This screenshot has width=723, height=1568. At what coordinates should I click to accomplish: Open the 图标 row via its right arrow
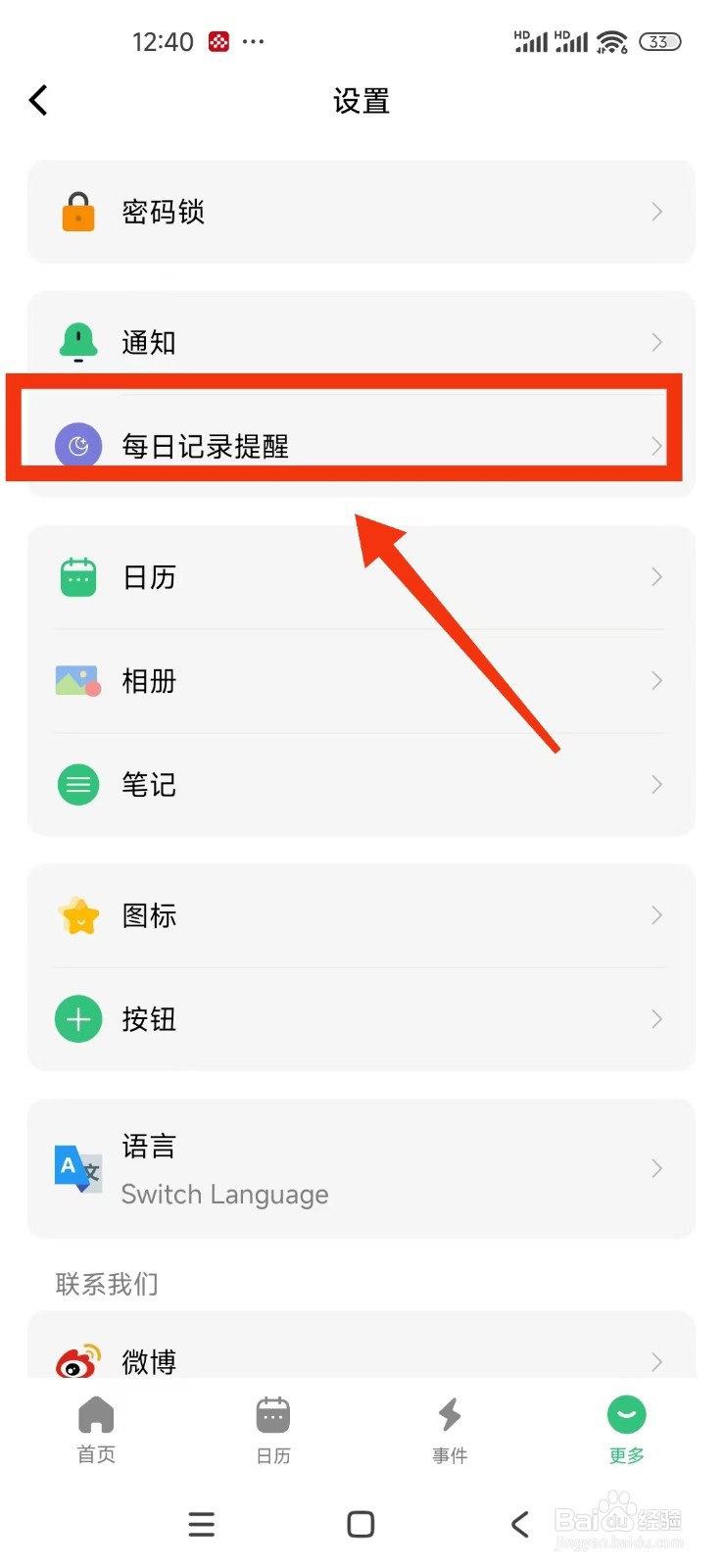click(x=656, y=915)
